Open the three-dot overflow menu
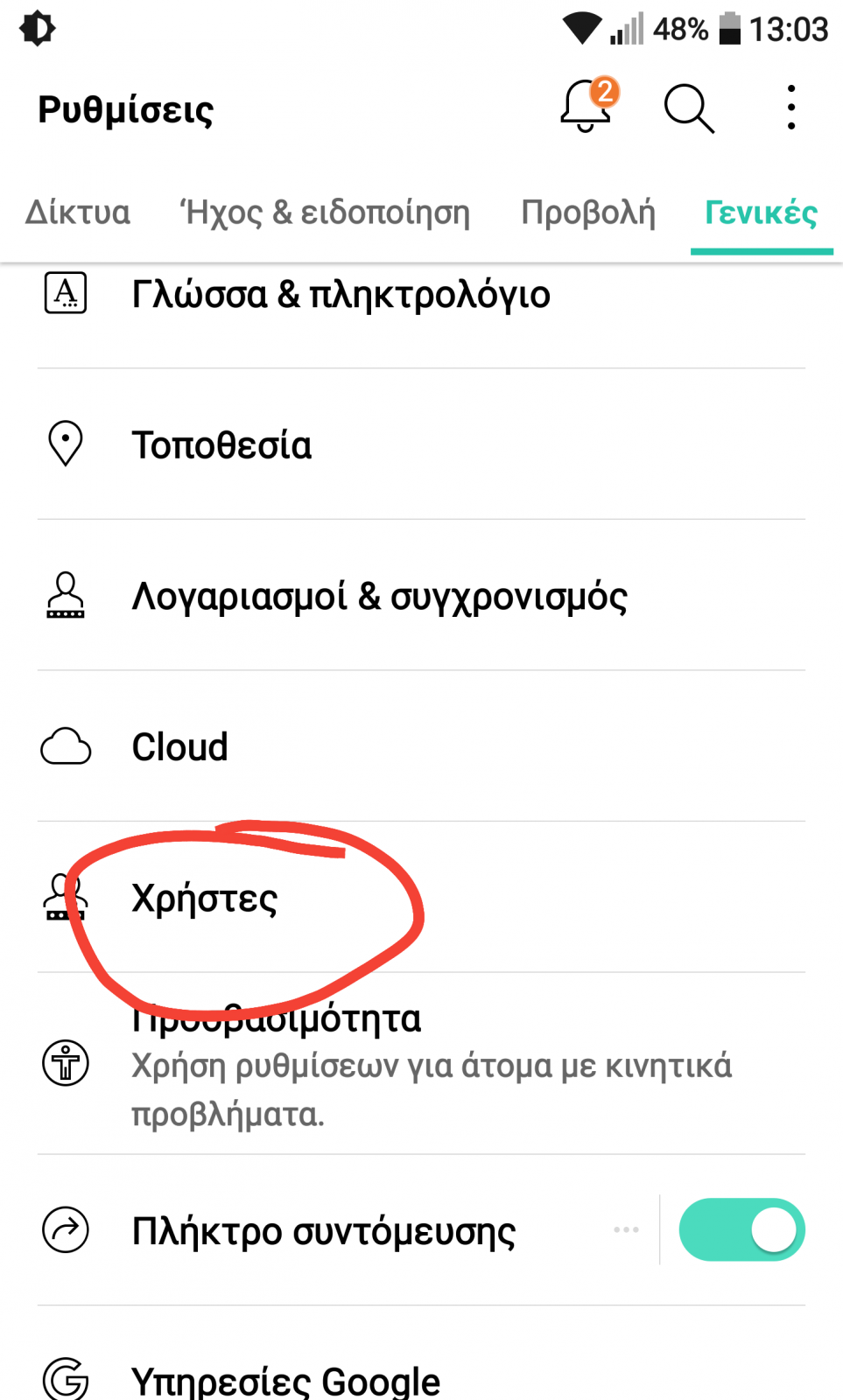Image resolution: width=843 pixels, height=1400 pixels. (x=791, y=108)
